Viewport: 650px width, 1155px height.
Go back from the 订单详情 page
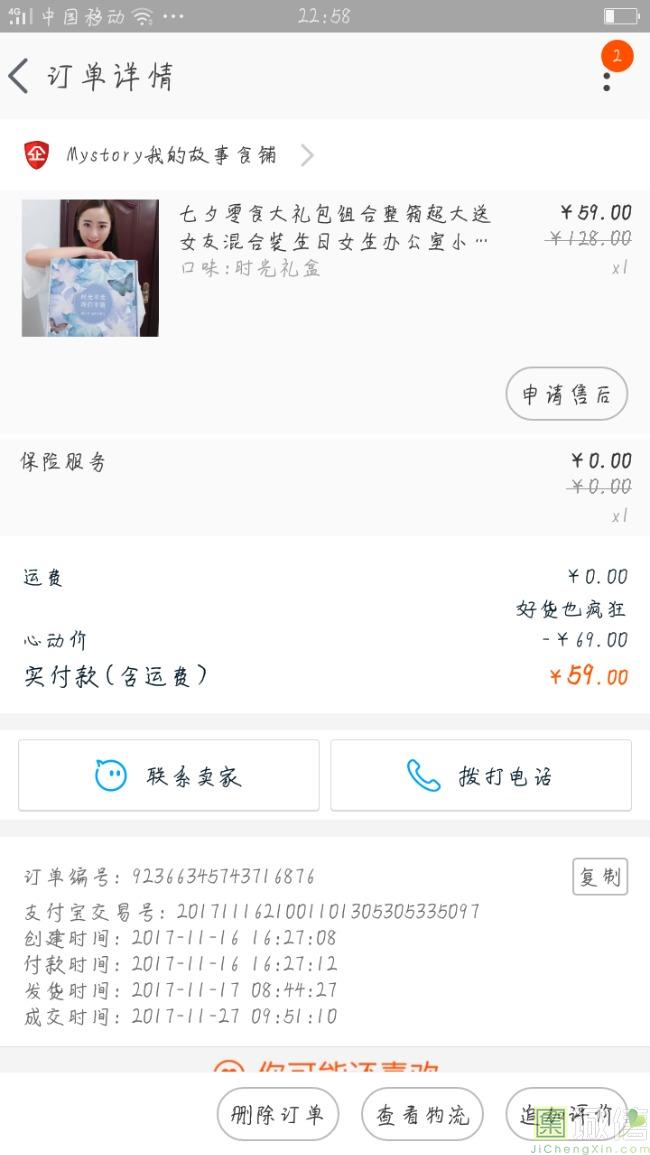pyautogui.click(x=20, y=76)
